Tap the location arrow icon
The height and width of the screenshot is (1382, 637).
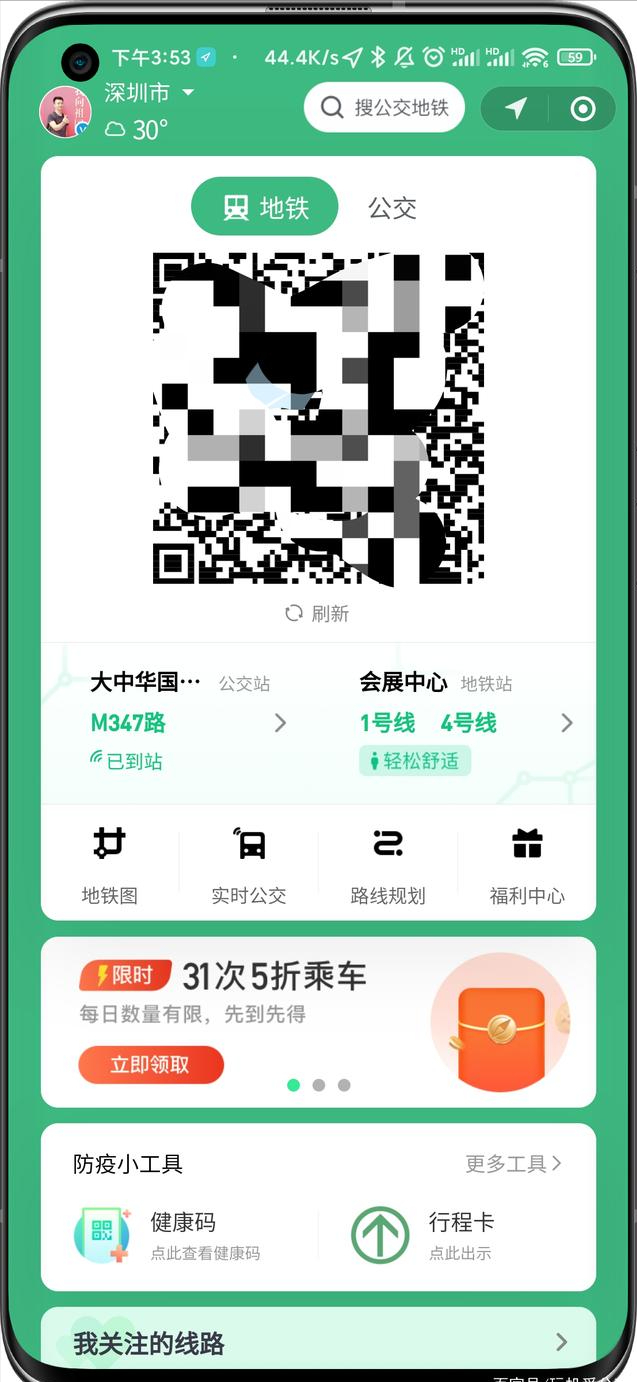tap(516, 108)
